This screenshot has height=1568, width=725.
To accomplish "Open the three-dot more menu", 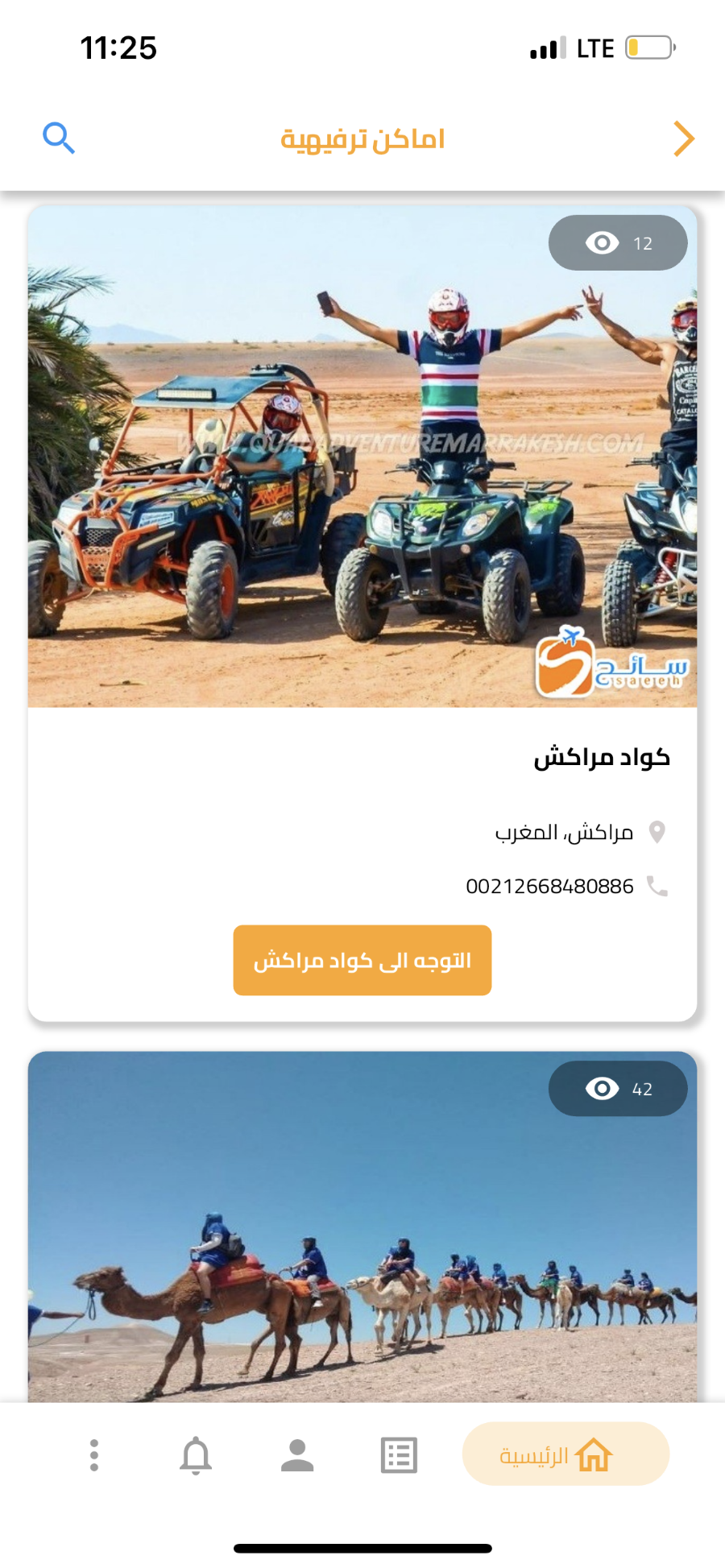I will coord(94,1455).
